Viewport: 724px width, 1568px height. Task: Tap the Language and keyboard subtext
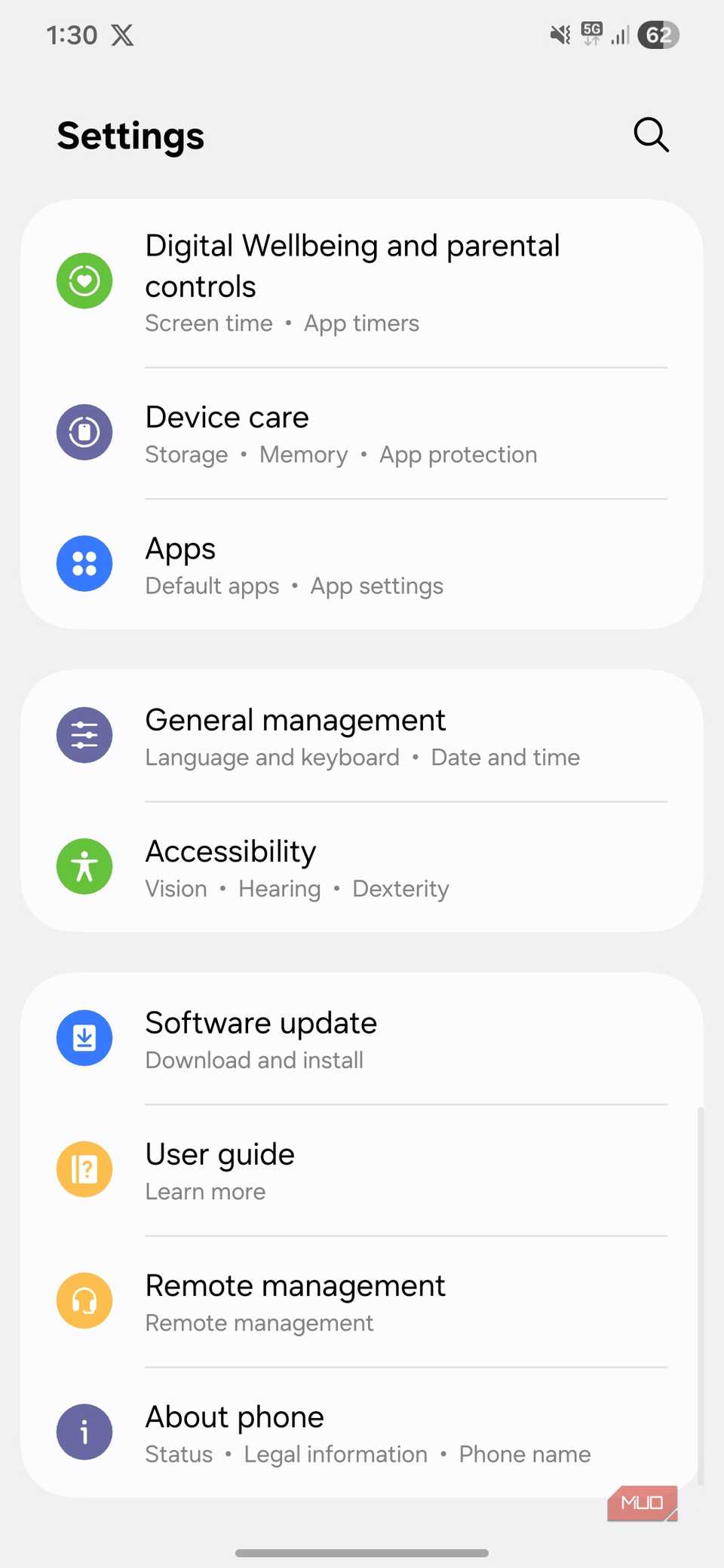coord(271,757)
